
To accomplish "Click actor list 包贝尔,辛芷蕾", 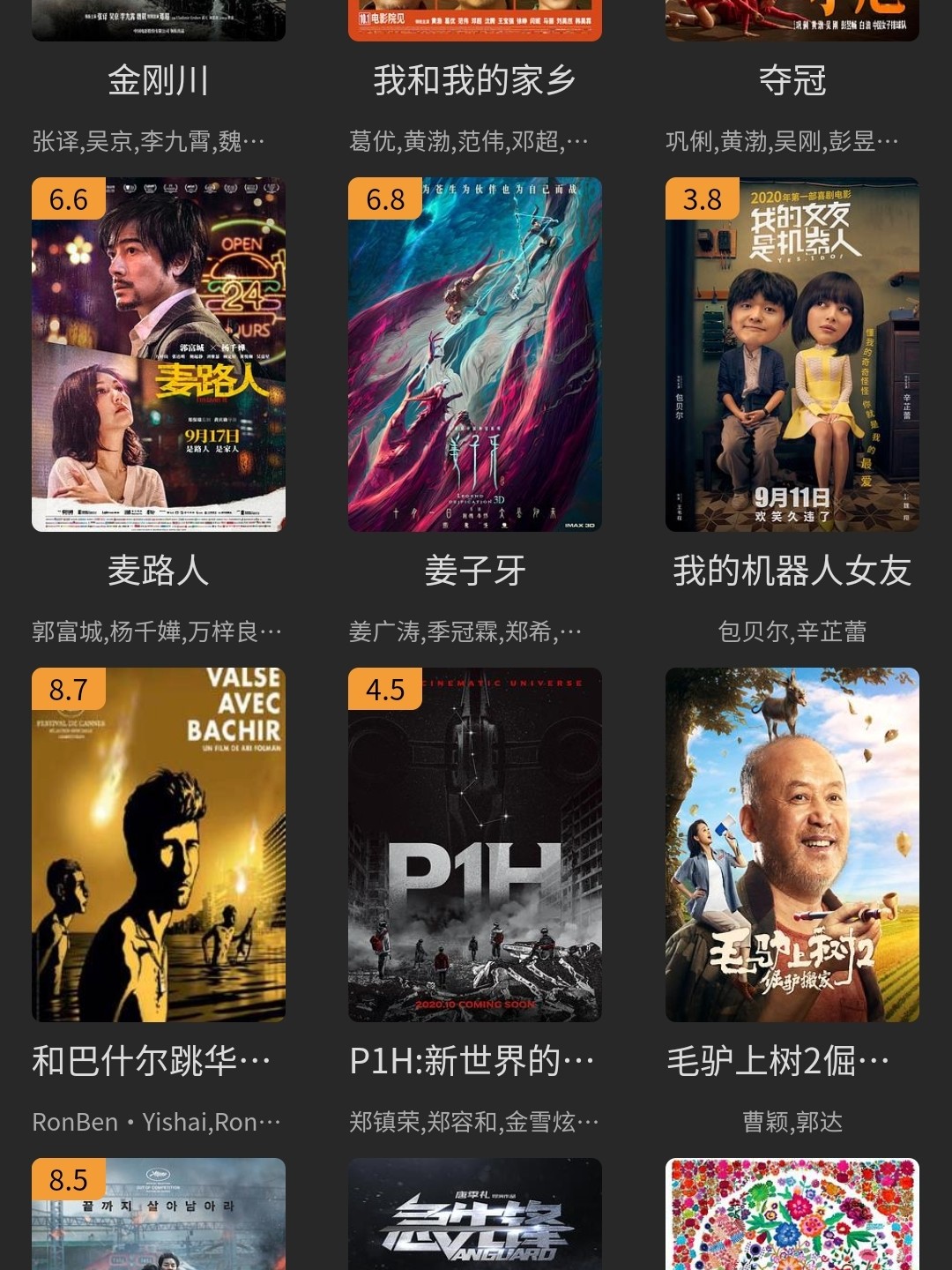I will pyautogui.click(x=792, y=629).
